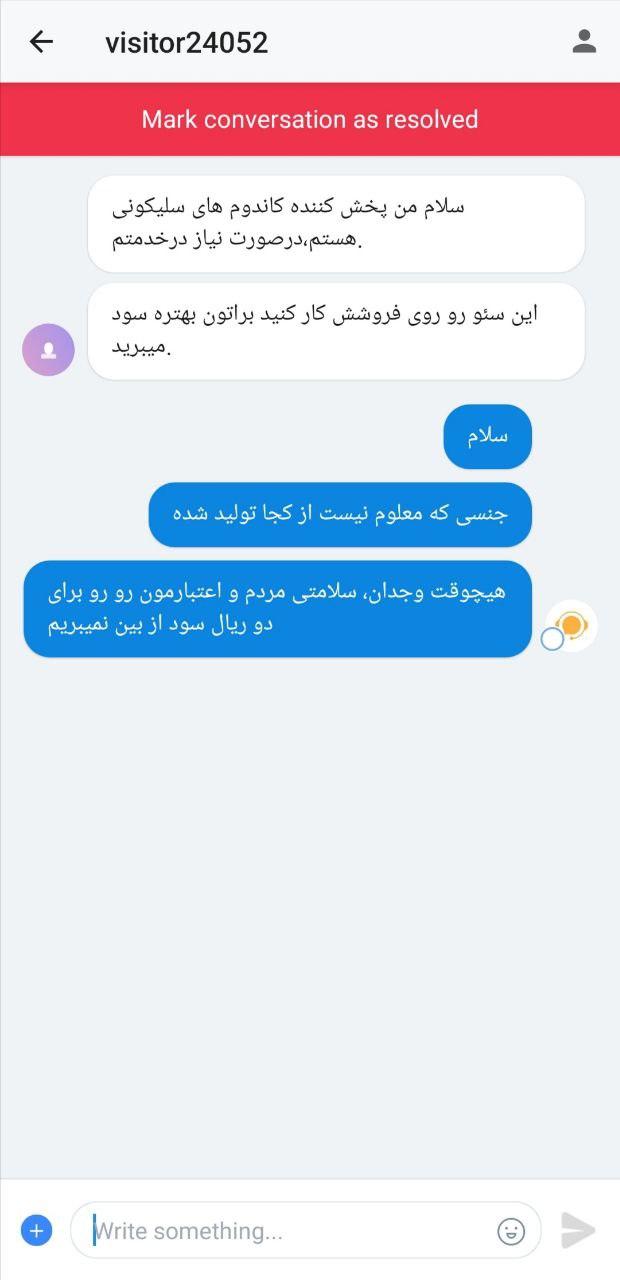Tap the blue plus attach button
The width and height of the screenshot is (620, 1280).
[x=36, y=1230]
